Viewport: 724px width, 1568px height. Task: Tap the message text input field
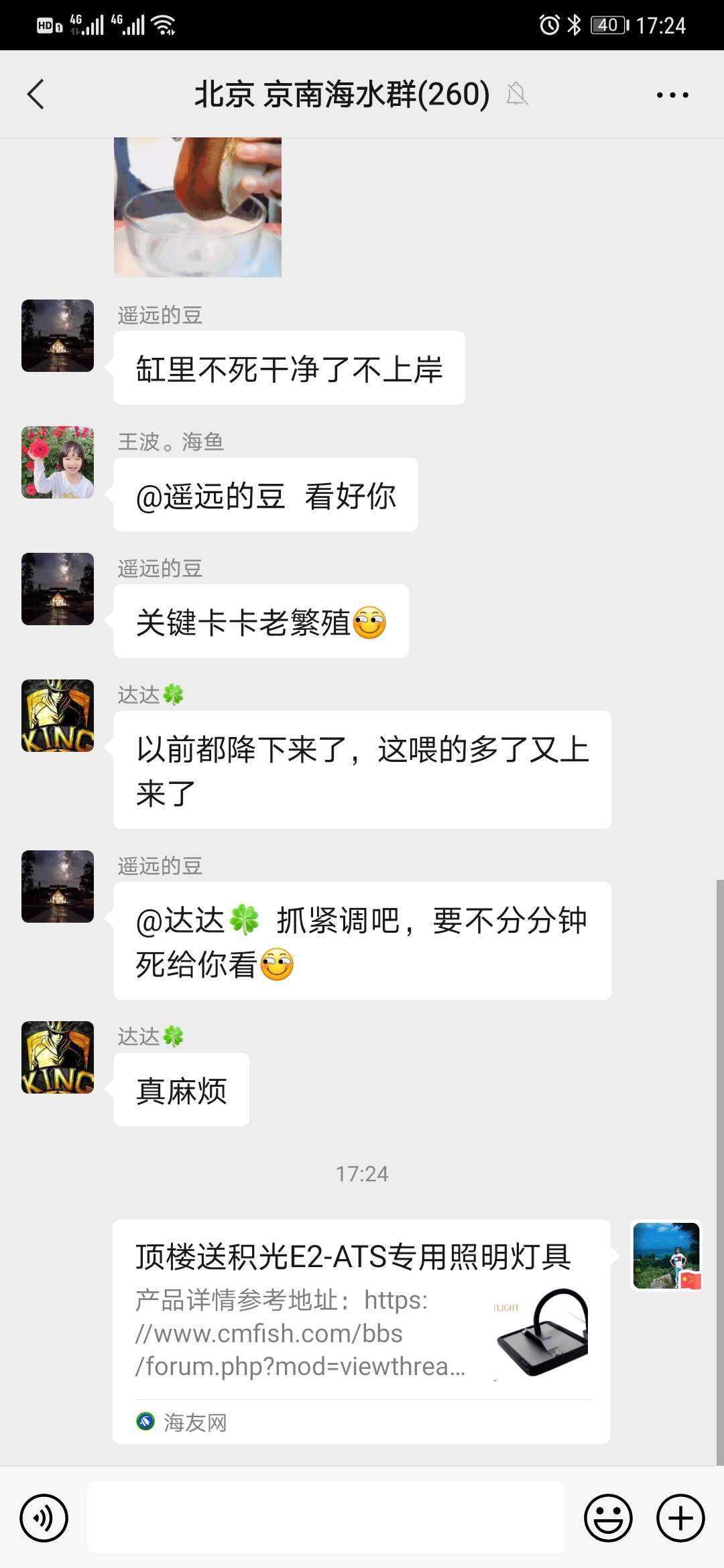326,1518
